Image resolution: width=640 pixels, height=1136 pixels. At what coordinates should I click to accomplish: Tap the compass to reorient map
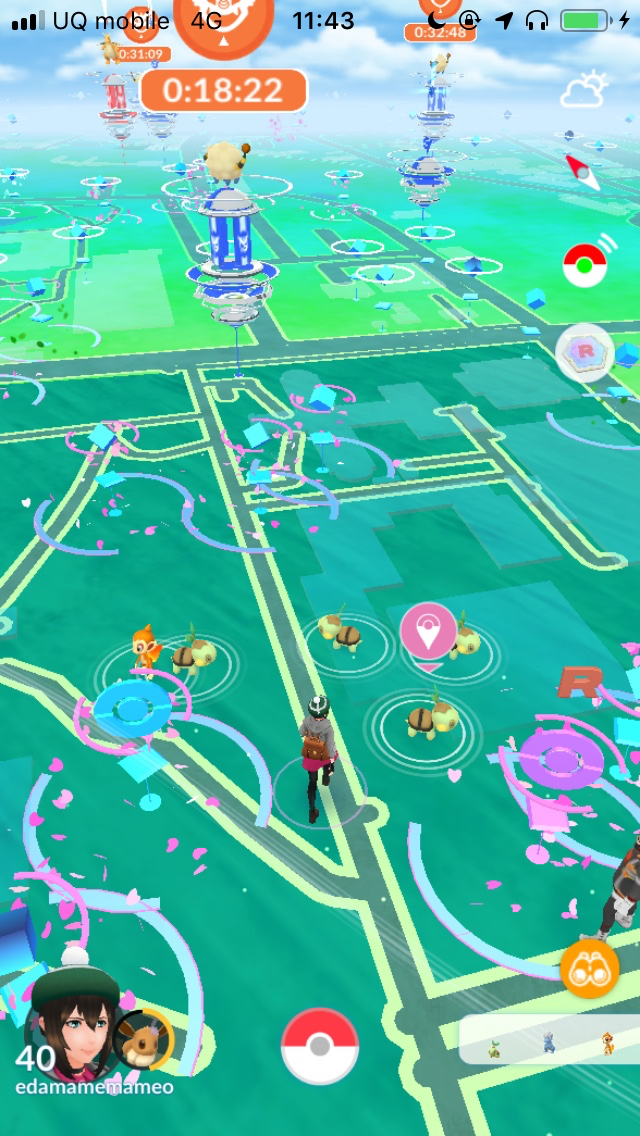[x=583, y=172]
